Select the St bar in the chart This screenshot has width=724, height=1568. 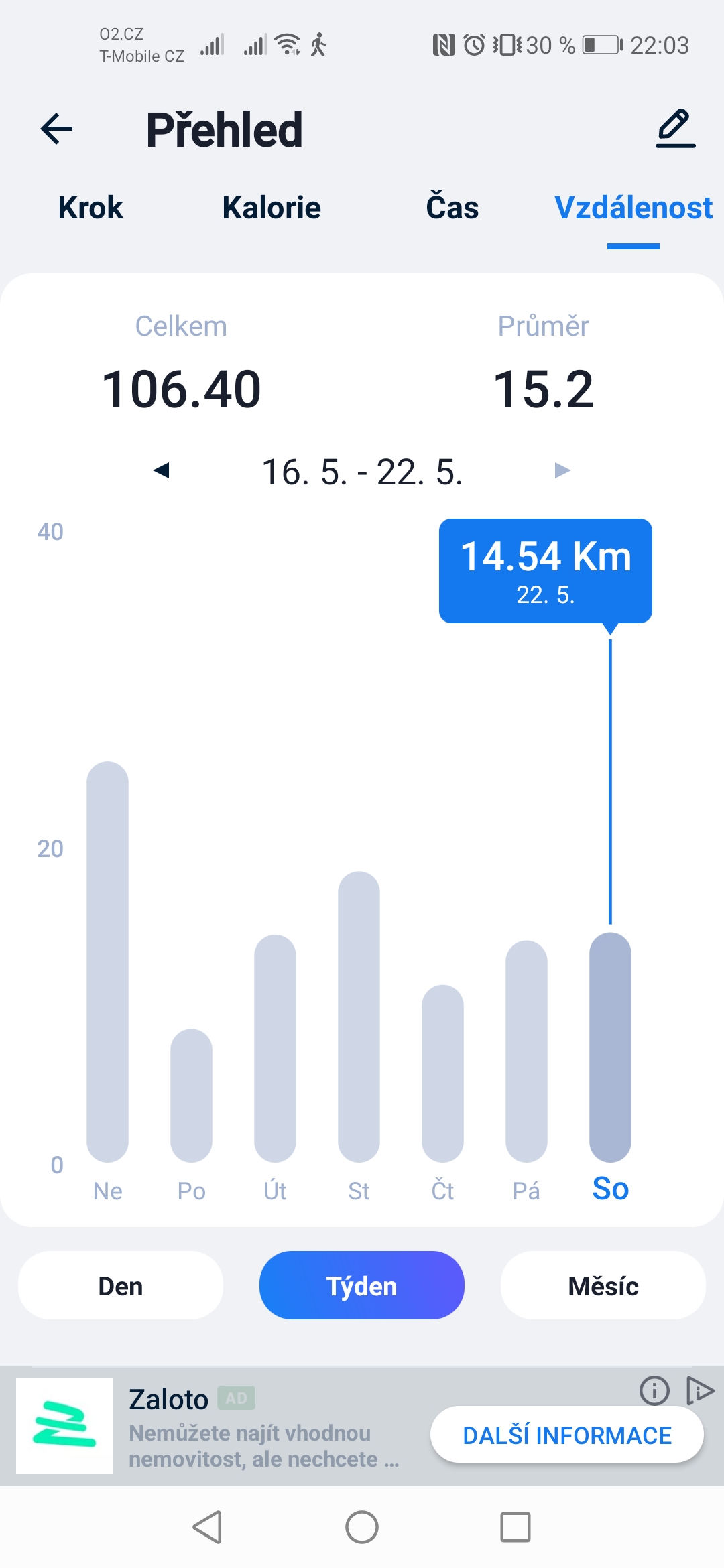click(359, 1017)
